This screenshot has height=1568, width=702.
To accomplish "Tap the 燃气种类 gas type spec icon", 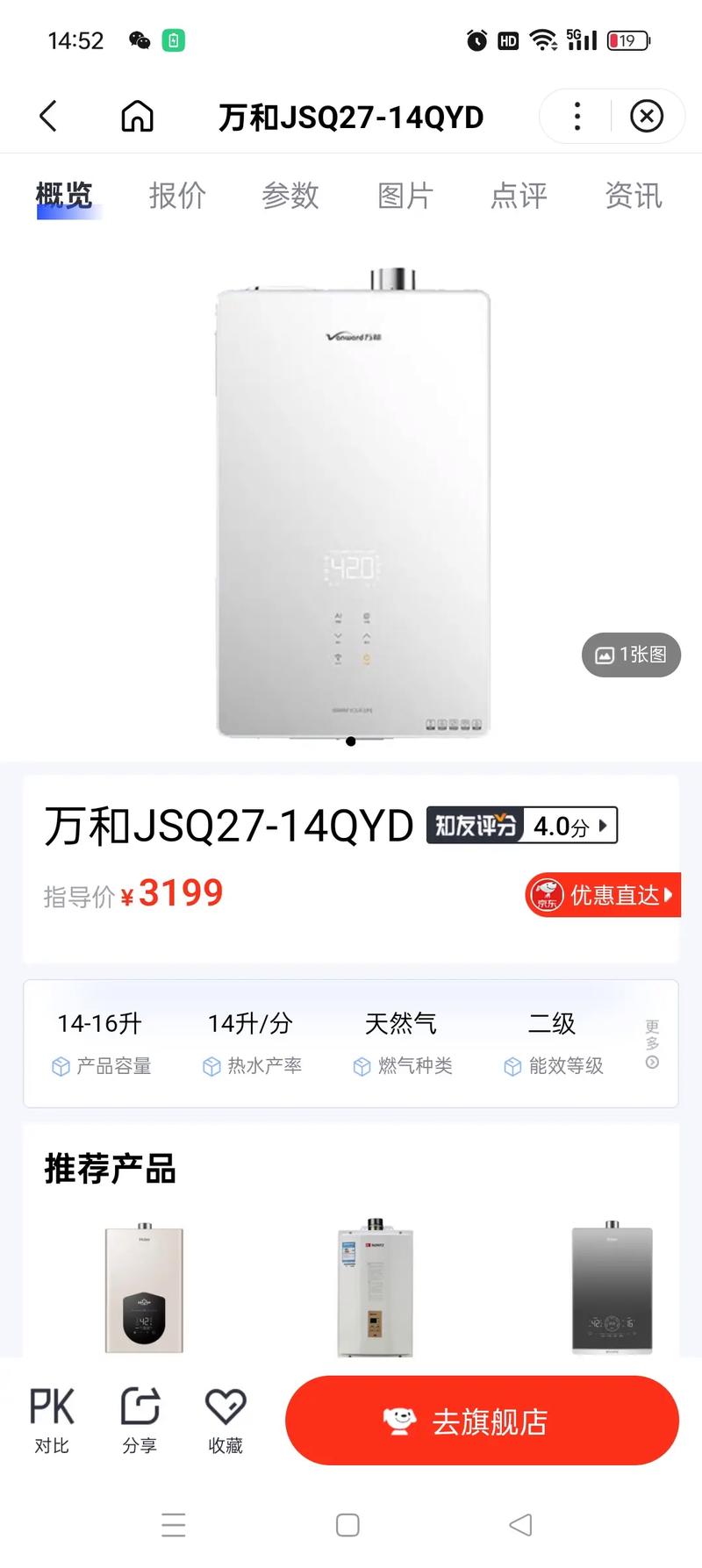I will 362,1067.
